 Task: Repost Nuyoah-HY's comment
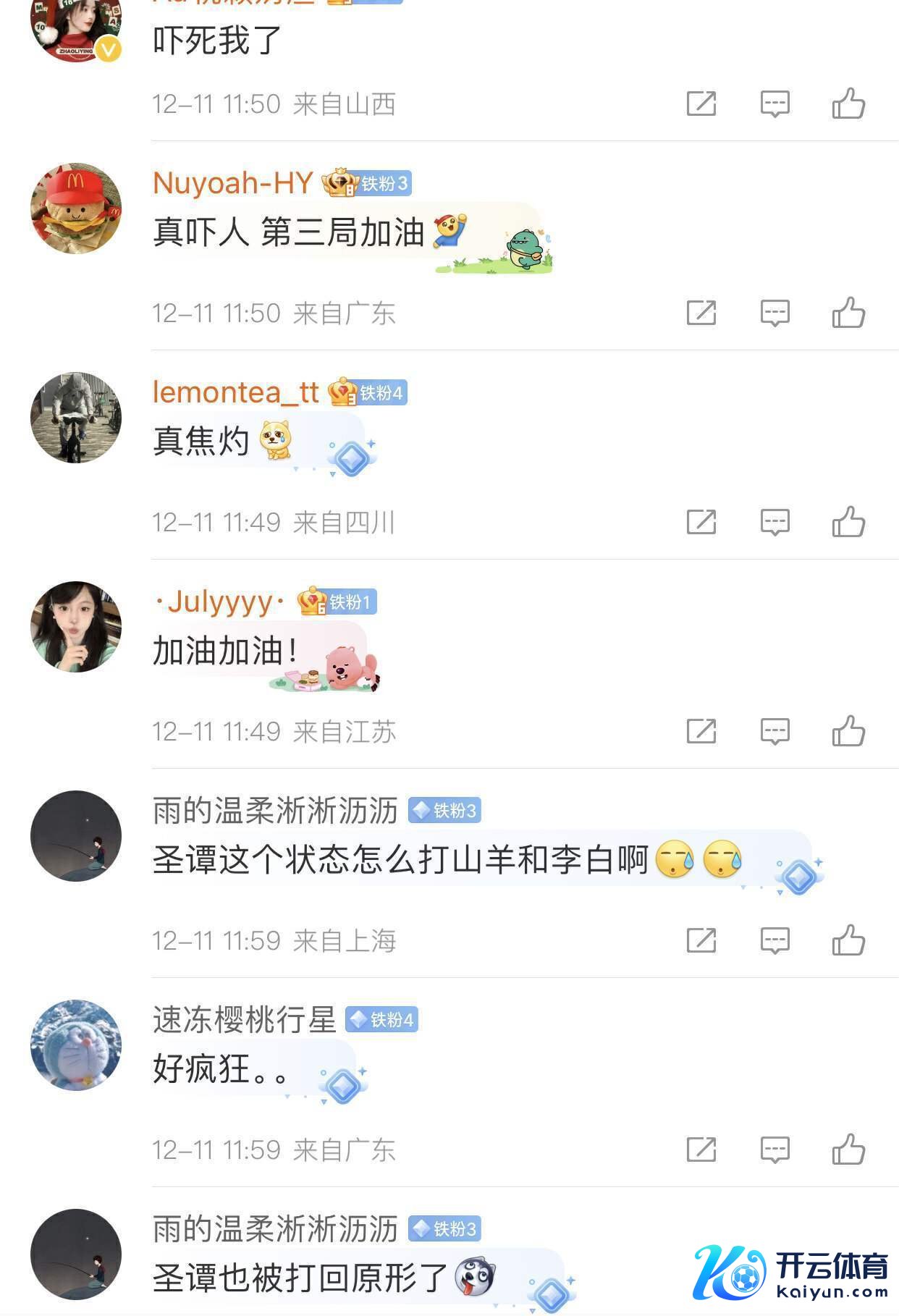[701, 313]
